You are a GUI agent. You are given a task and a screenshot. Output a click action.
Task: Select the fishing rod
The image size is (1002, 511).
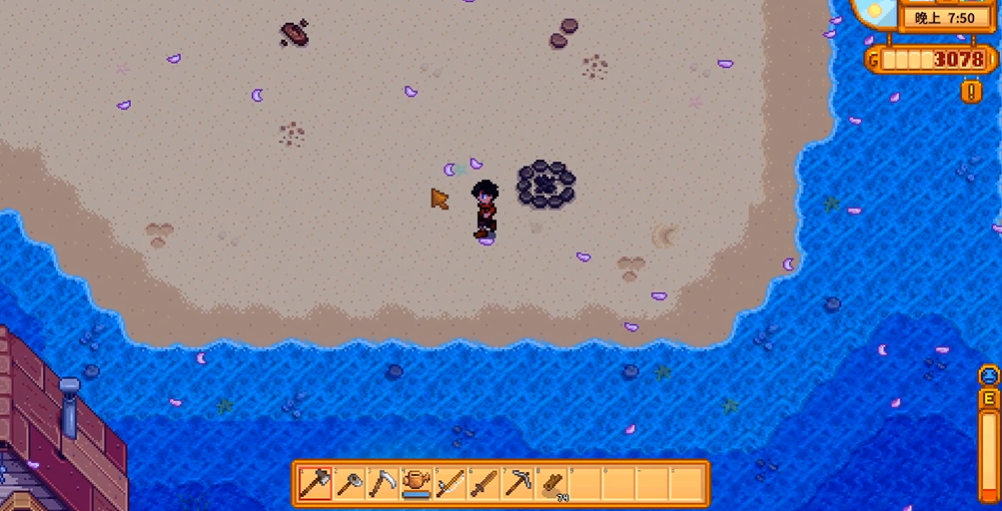click(x=450, y=484)
